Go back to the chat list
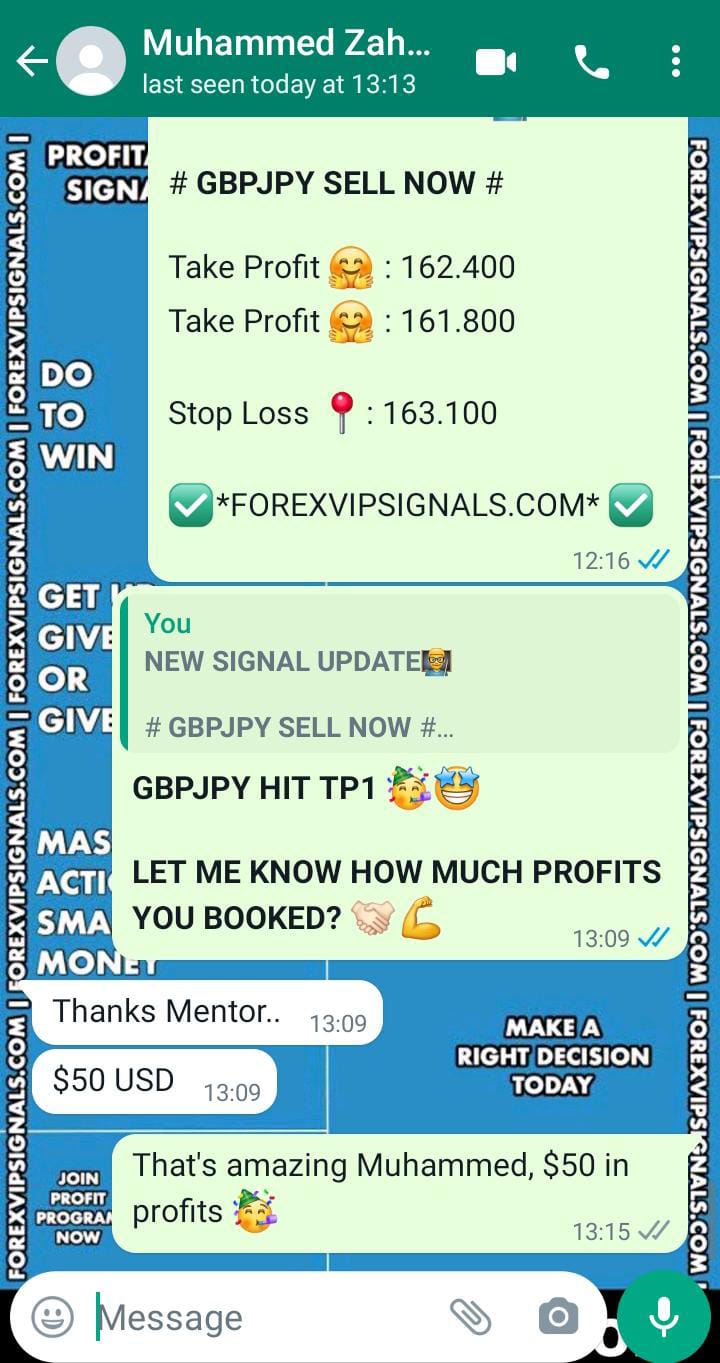Image resolution: width=720 pixels, height=1363 pixels. [x=31, y=62]
